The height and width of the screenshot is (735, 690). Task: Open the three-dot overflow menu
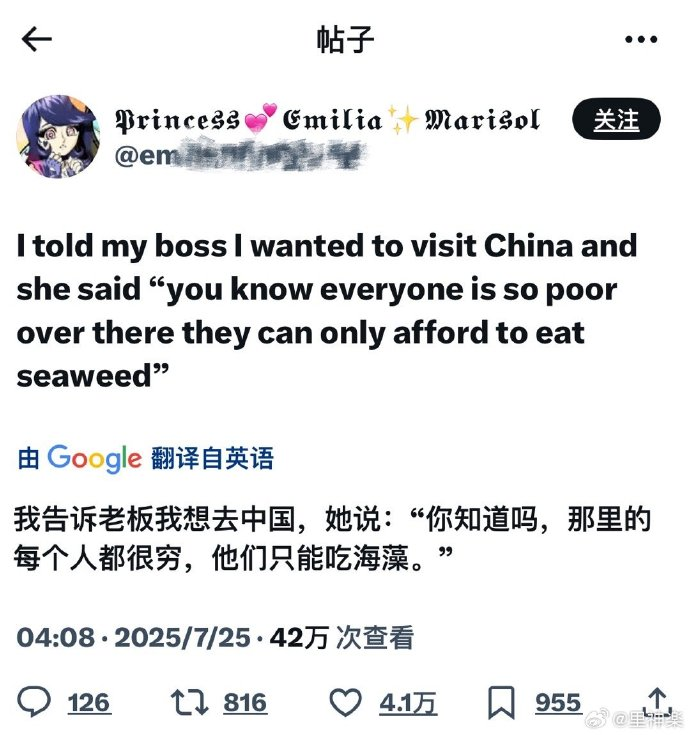pyautogui.click(x=641, y=40)
